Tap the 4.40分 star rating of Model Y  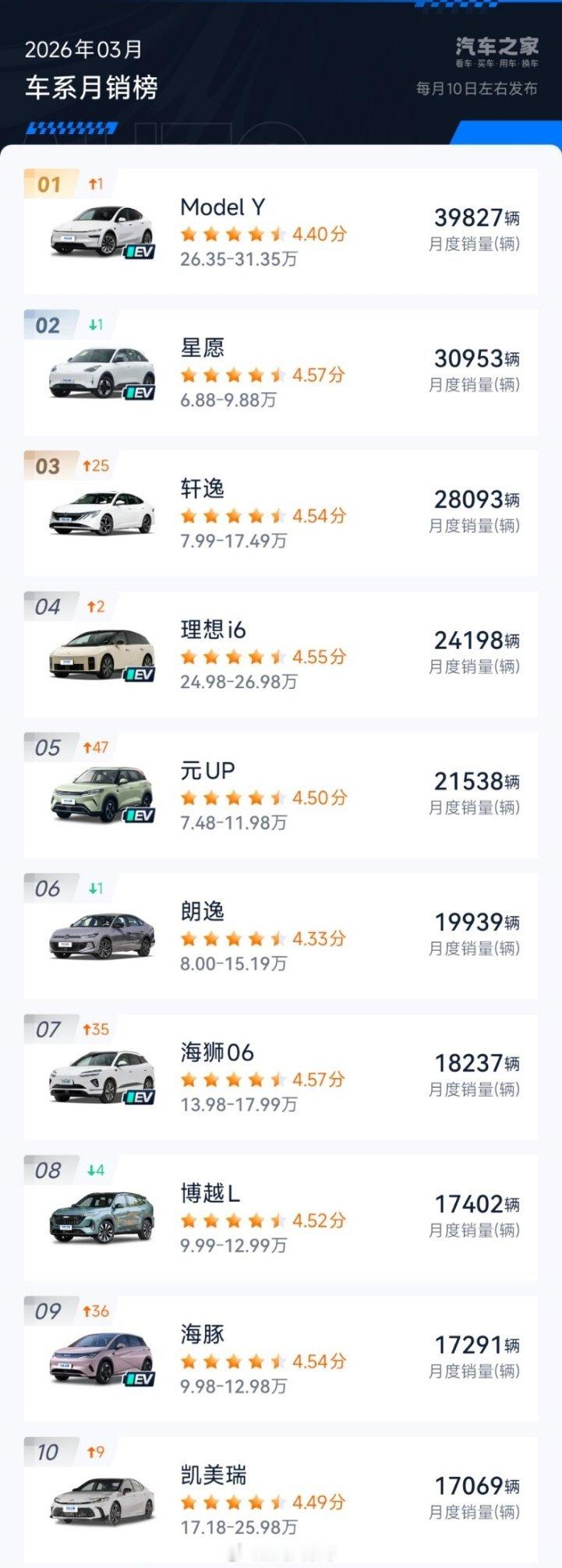261,233
